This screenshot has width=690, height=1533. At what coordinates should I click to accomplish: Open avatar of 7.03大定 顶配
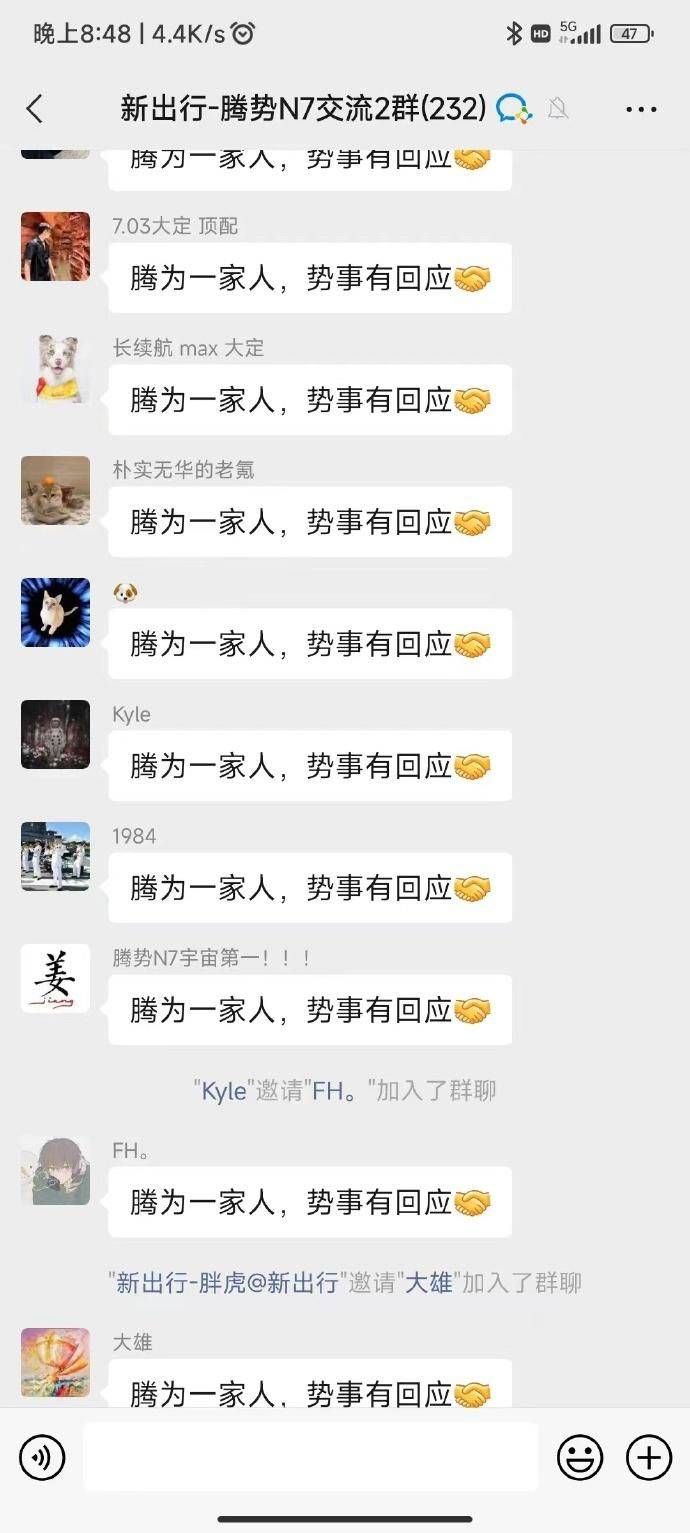point(55,246)
